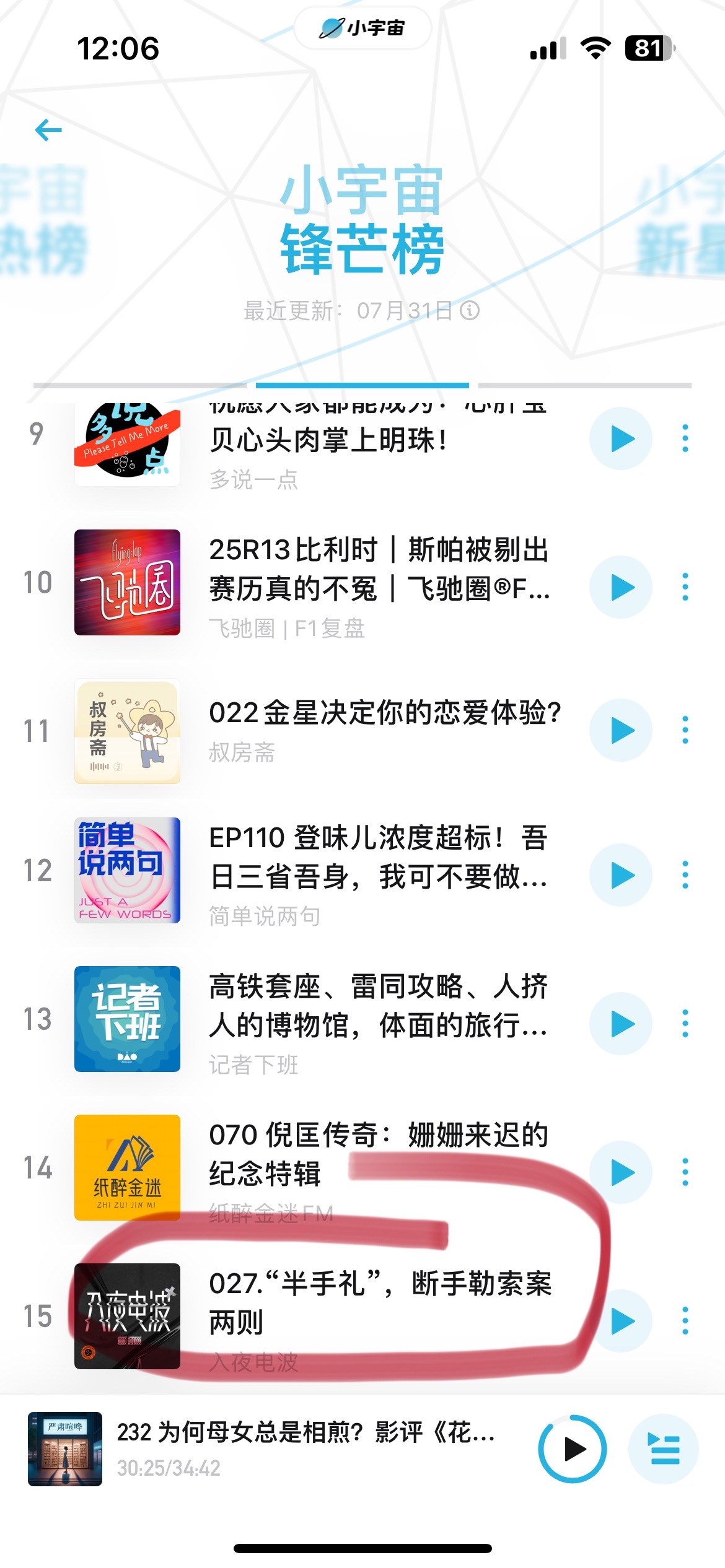The width and height of the screenshot is (725, 1568).
Task: Resume playback in the mini player
Action: tap(573, 1449)
